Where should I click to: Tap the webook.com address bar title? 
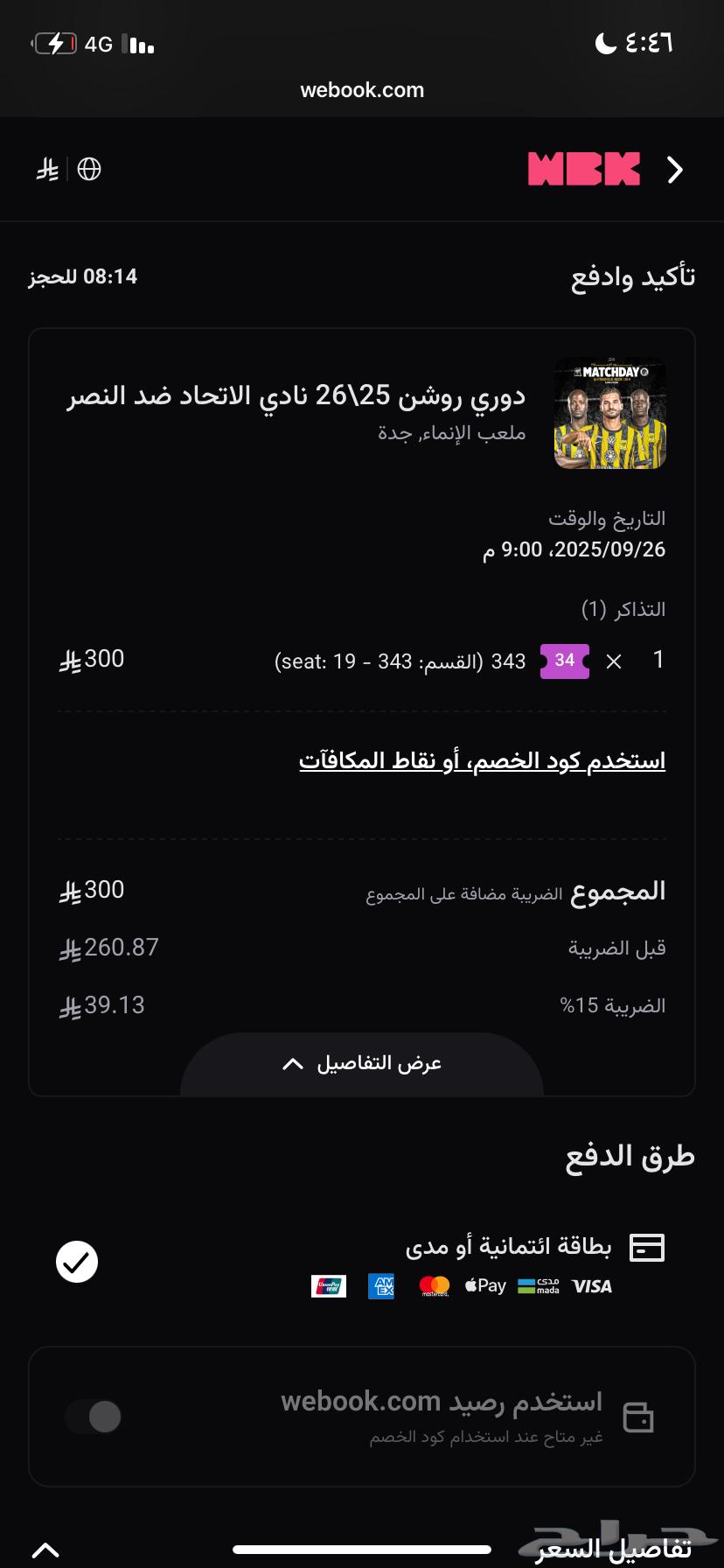pyautogui.click(x=362, y=89)
